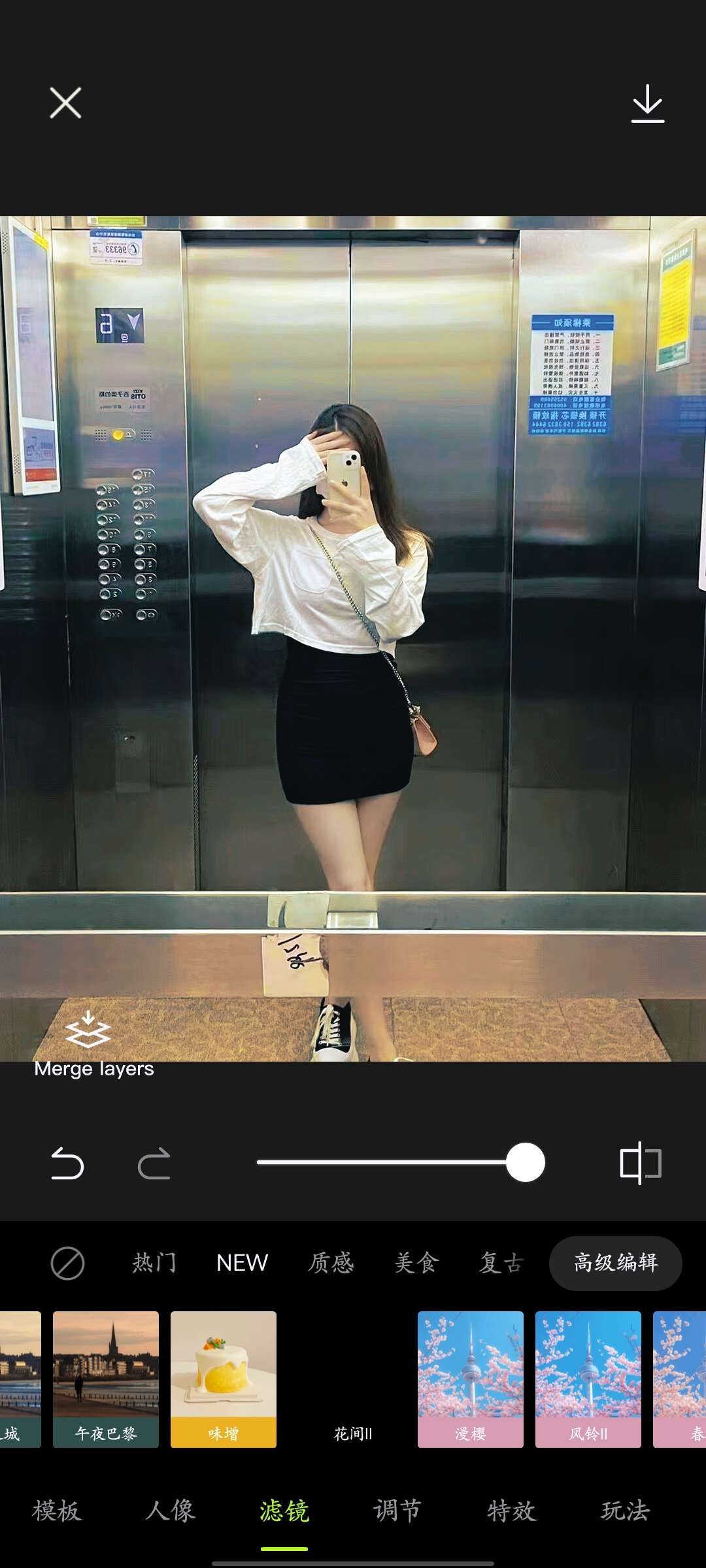
Task: Select the 复古 filter category
Action: 501,1263
